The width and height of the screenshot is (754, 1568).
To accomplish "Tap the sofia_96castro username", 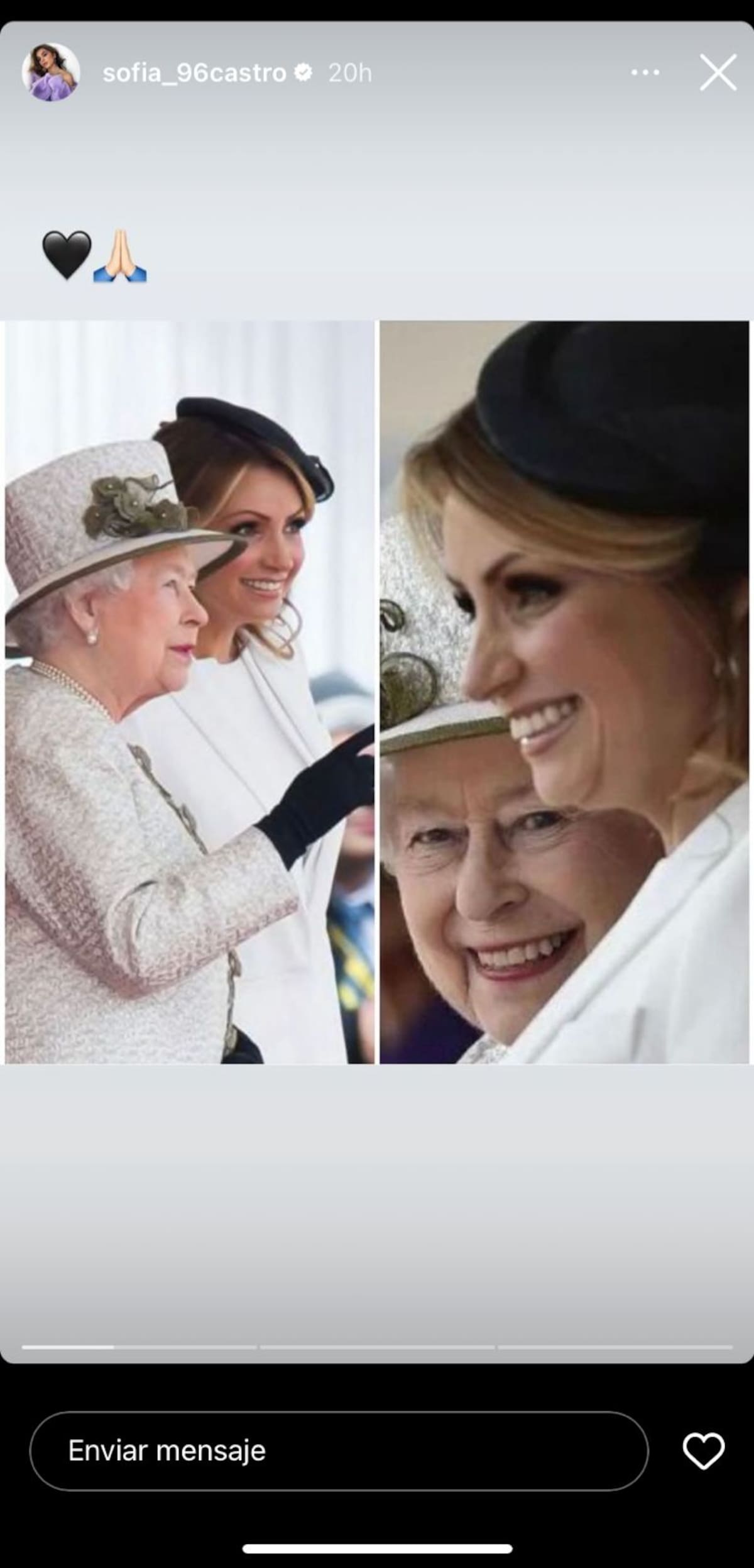I will click(194, 74).
